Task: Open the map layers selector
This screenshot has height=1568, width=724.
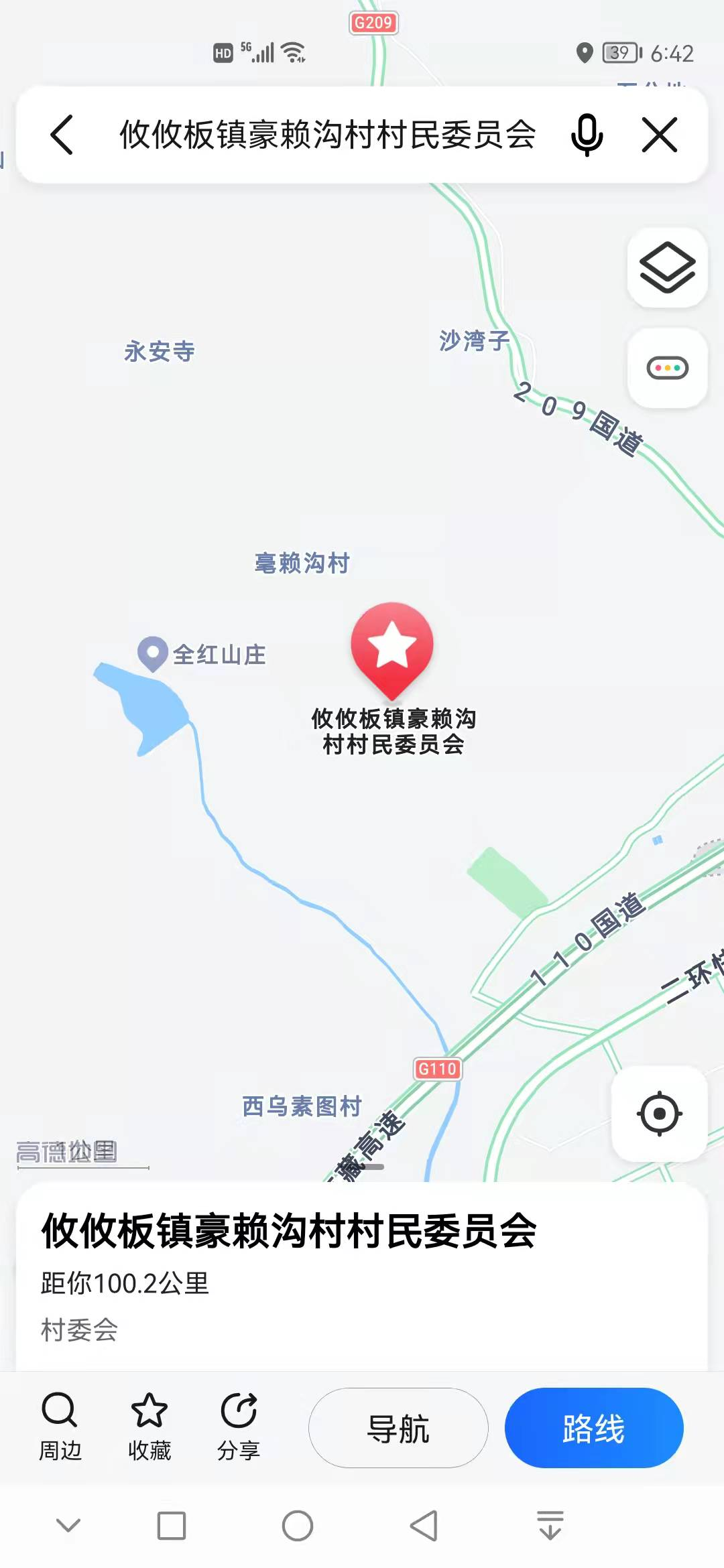Action: (x=668, y=268)
